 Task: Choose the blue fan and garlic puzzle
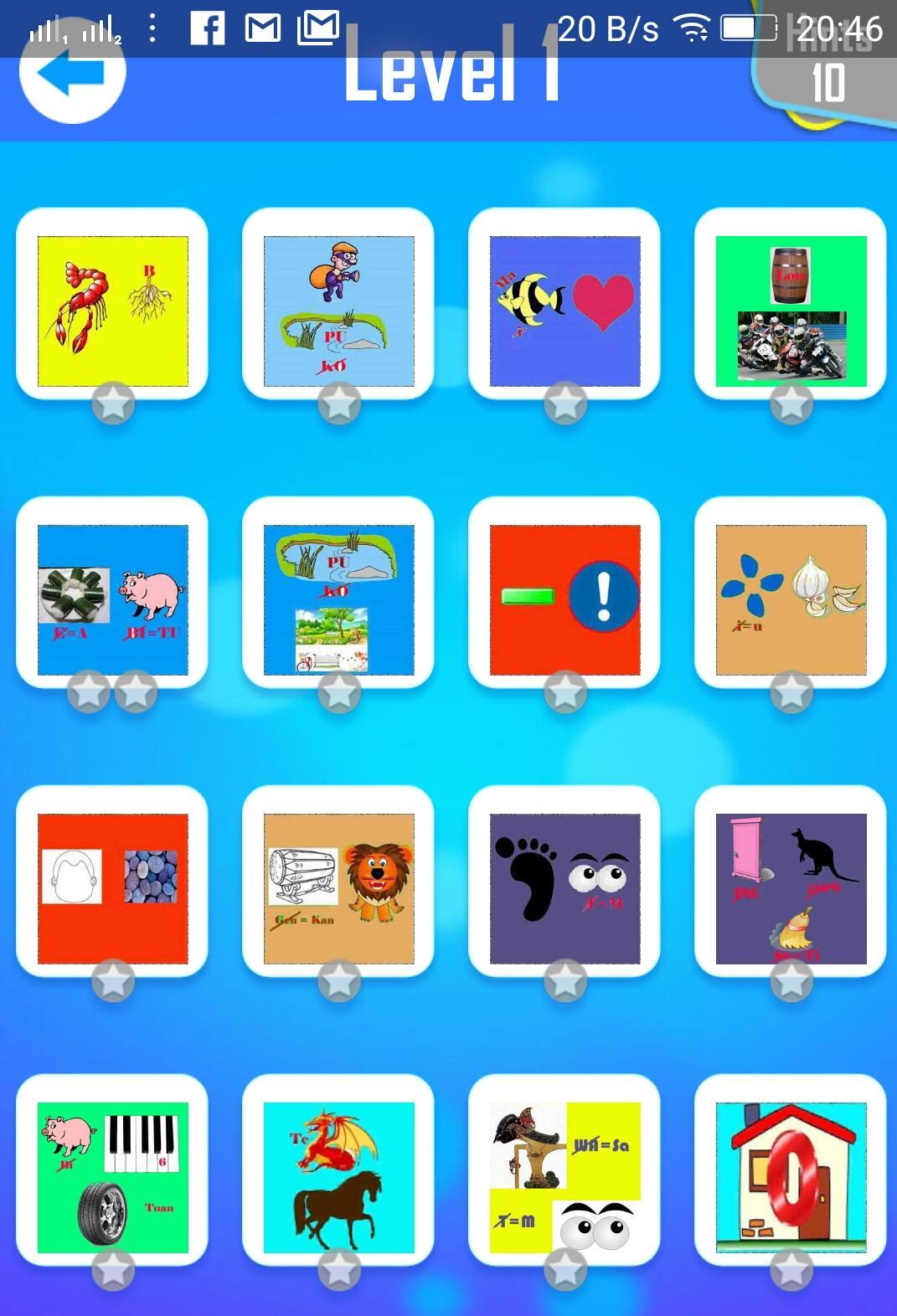(791, 599)
